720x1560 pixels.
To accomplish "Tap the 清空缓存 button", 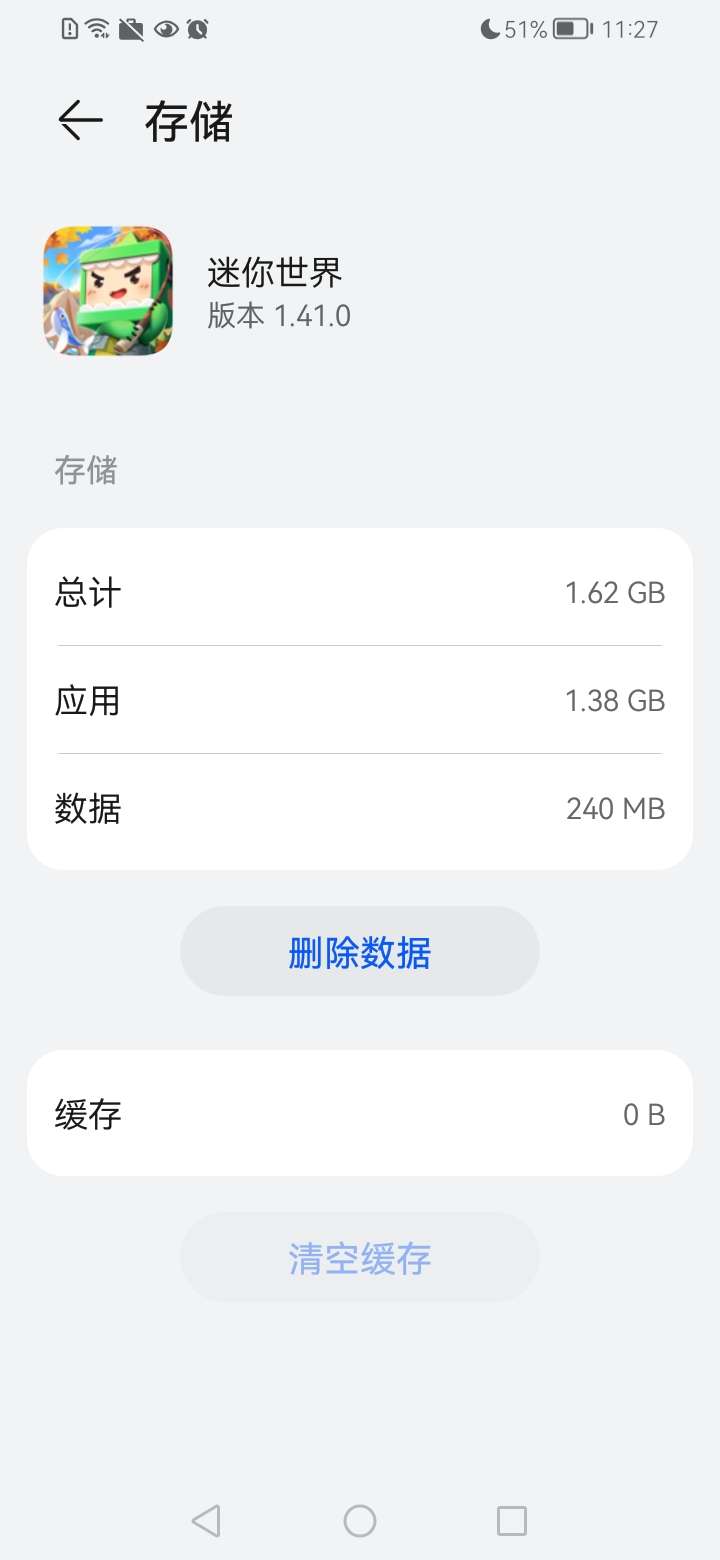I will tap(360, 1257).
